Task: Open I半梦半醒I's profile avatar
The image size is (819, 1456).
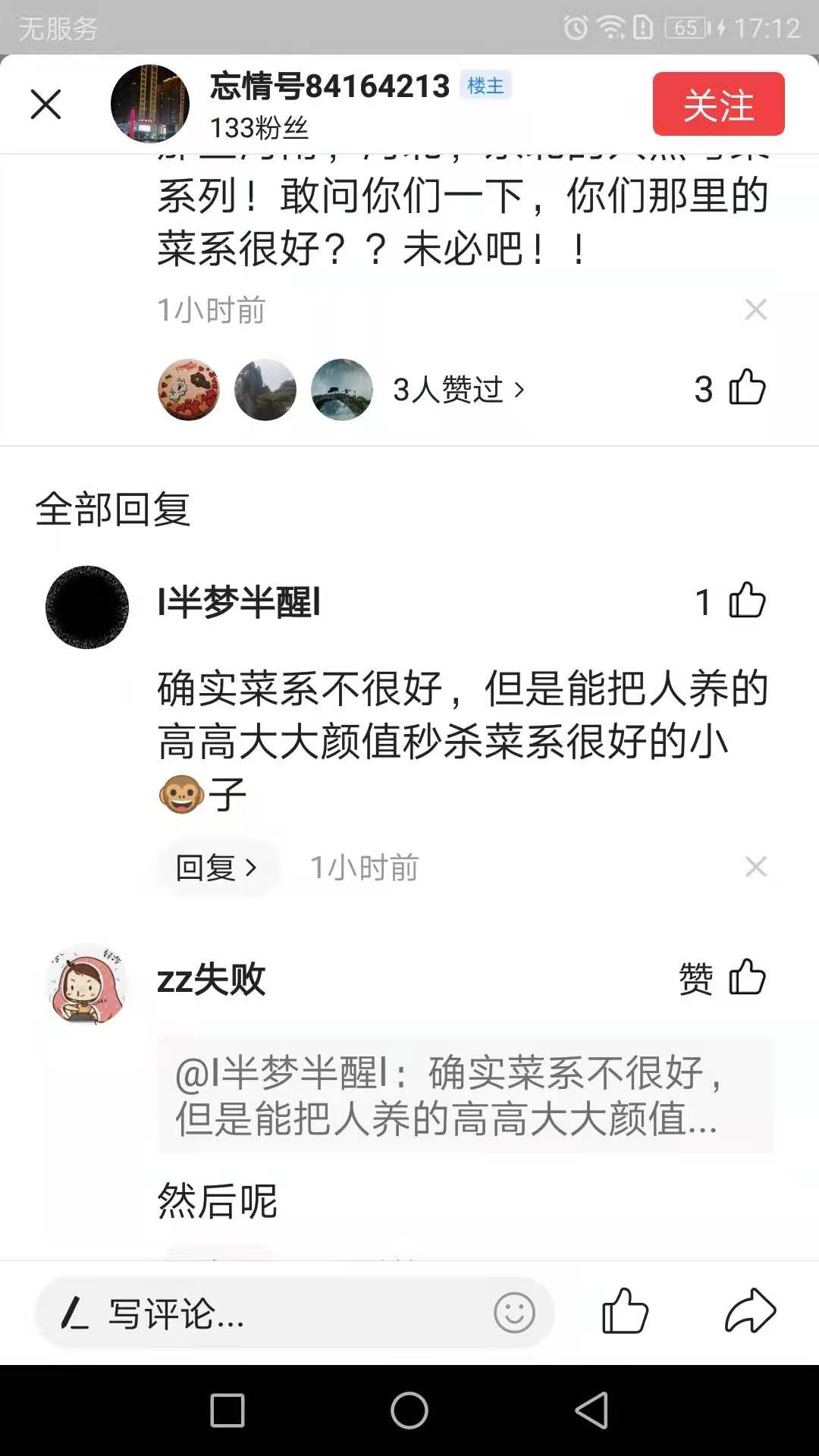Action: pos(87,607)
